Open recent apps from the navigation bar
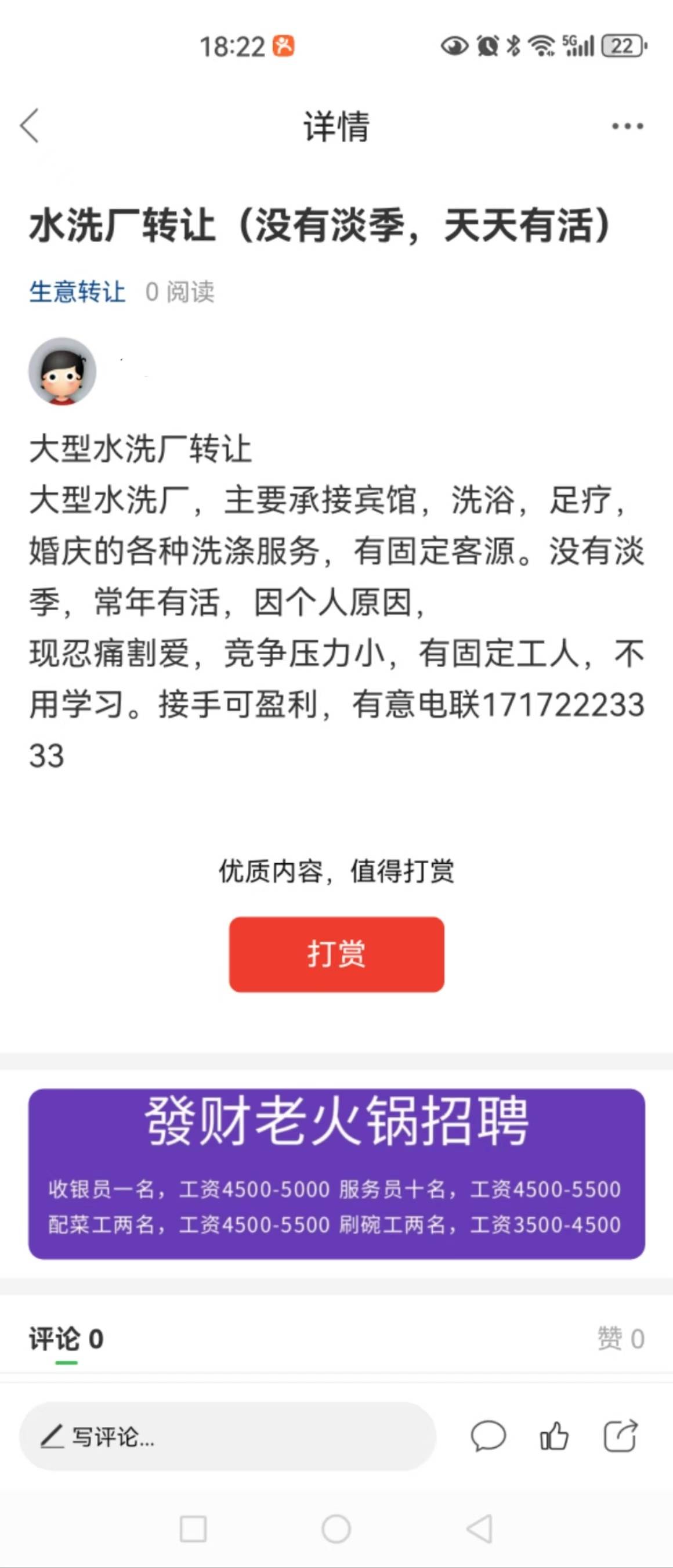 coord(194,1529)
